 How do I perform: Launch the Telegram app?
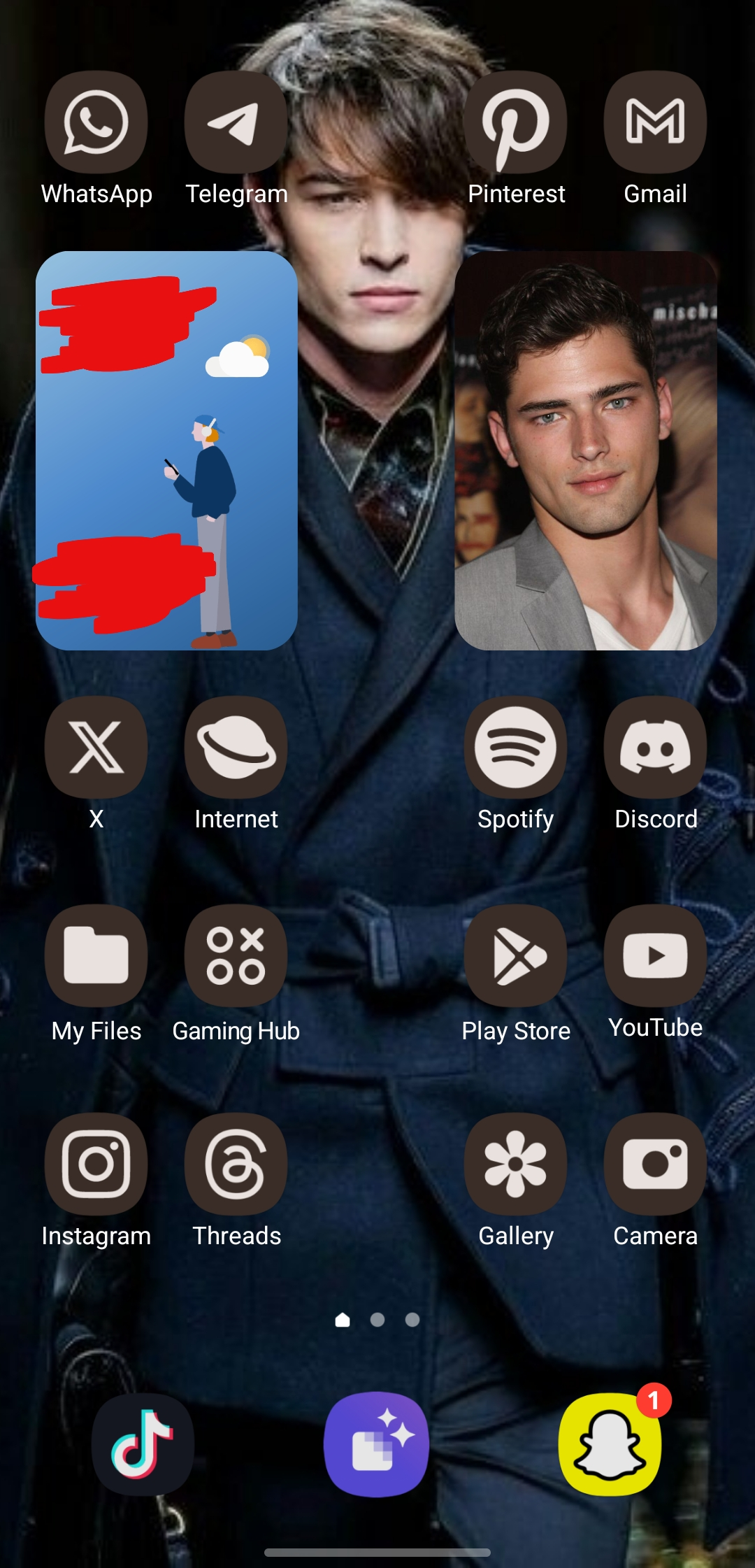tap(236, 122)
